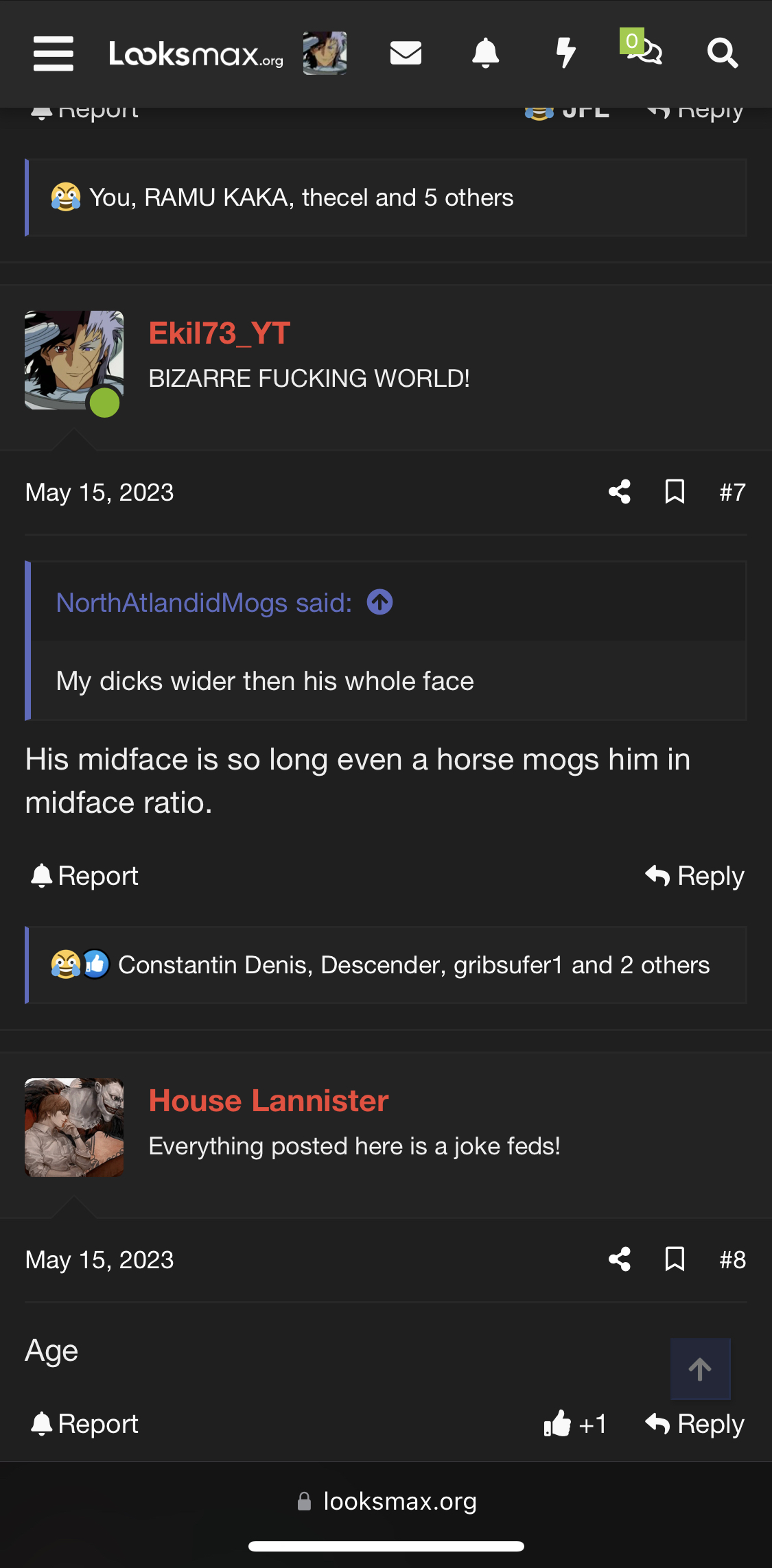Viewport: 772px width, 1568px height.
Task: Give +1 to House Lannister's post
Action: pos(575,1424)
